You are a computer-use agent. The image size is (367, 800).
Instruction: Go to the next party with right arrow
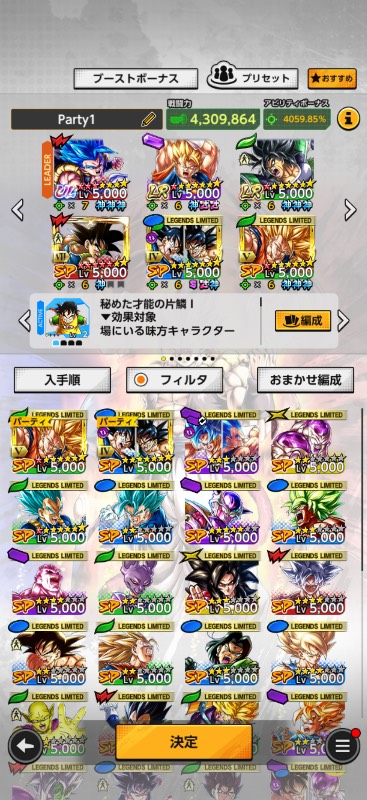(x=350, y=210)
